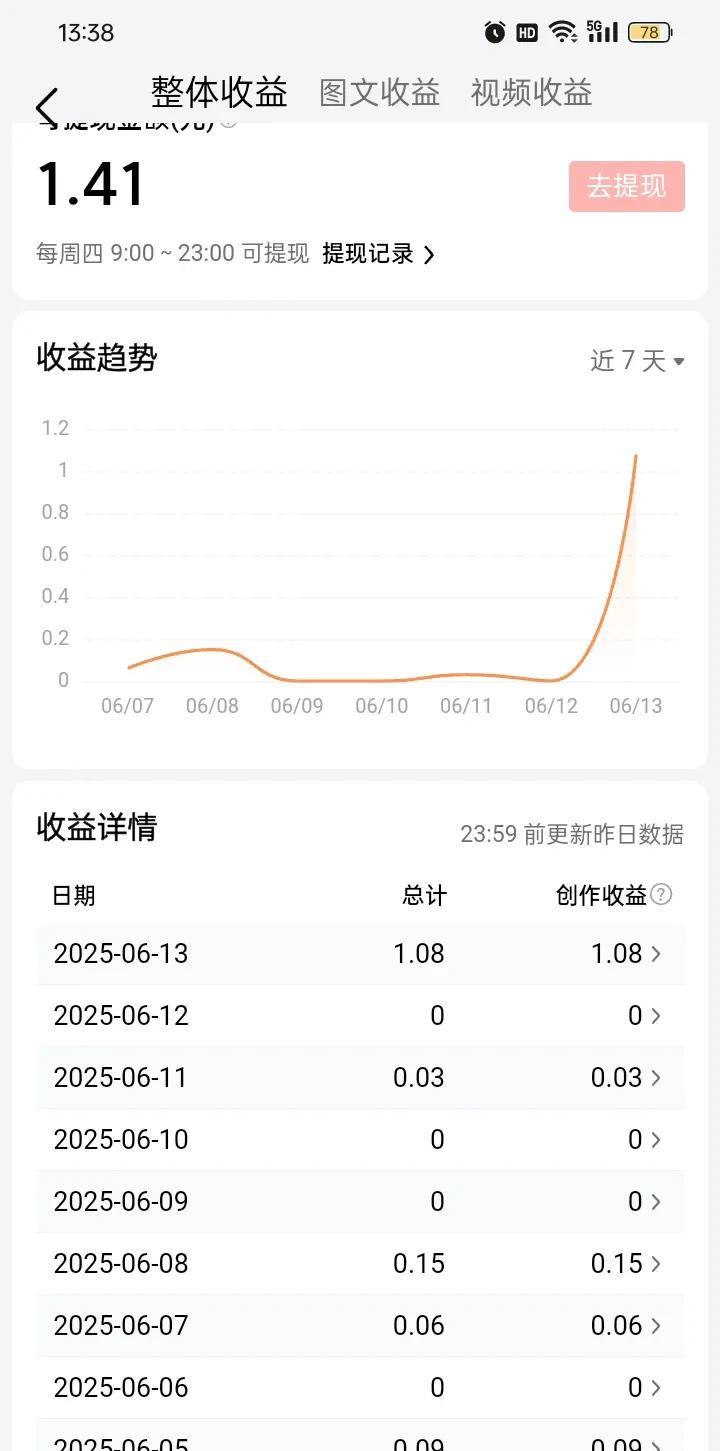
Task: Open earnings details for 2025-06-12
Action: (360, 1015)
